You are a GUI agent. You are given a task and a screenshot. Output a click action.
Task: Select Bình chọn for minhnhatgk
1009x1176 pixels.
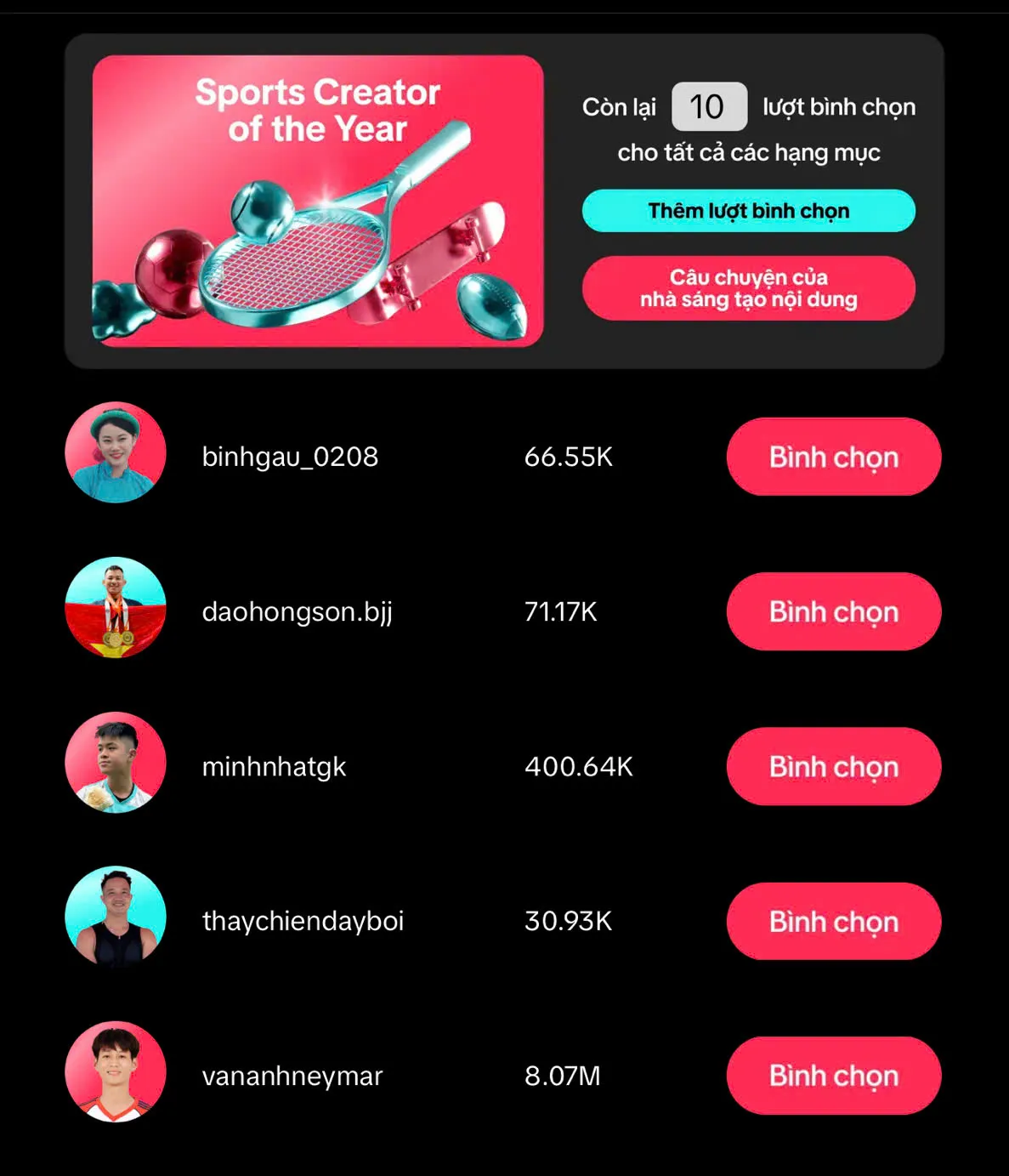(x=833, y=766)
